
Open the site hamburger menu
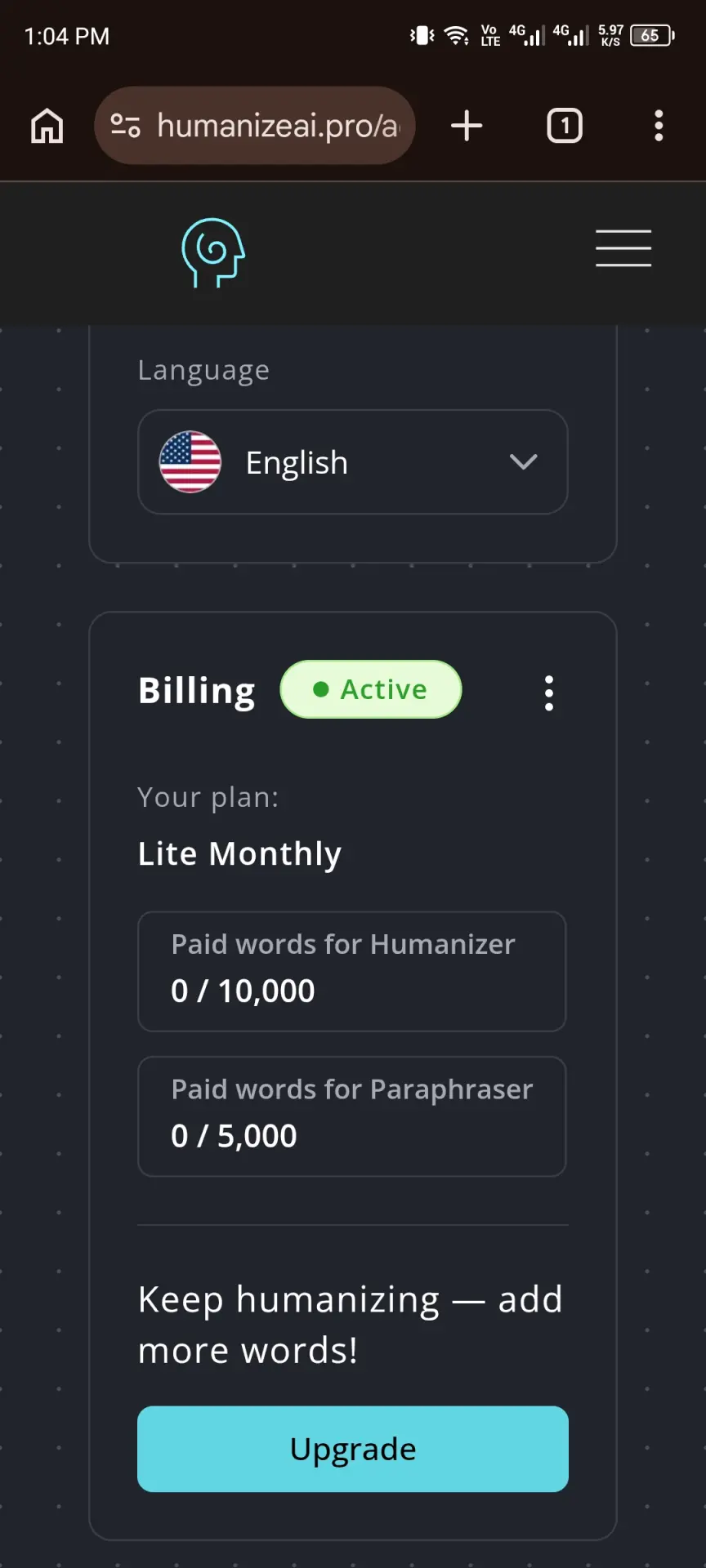tap(623, 248)
